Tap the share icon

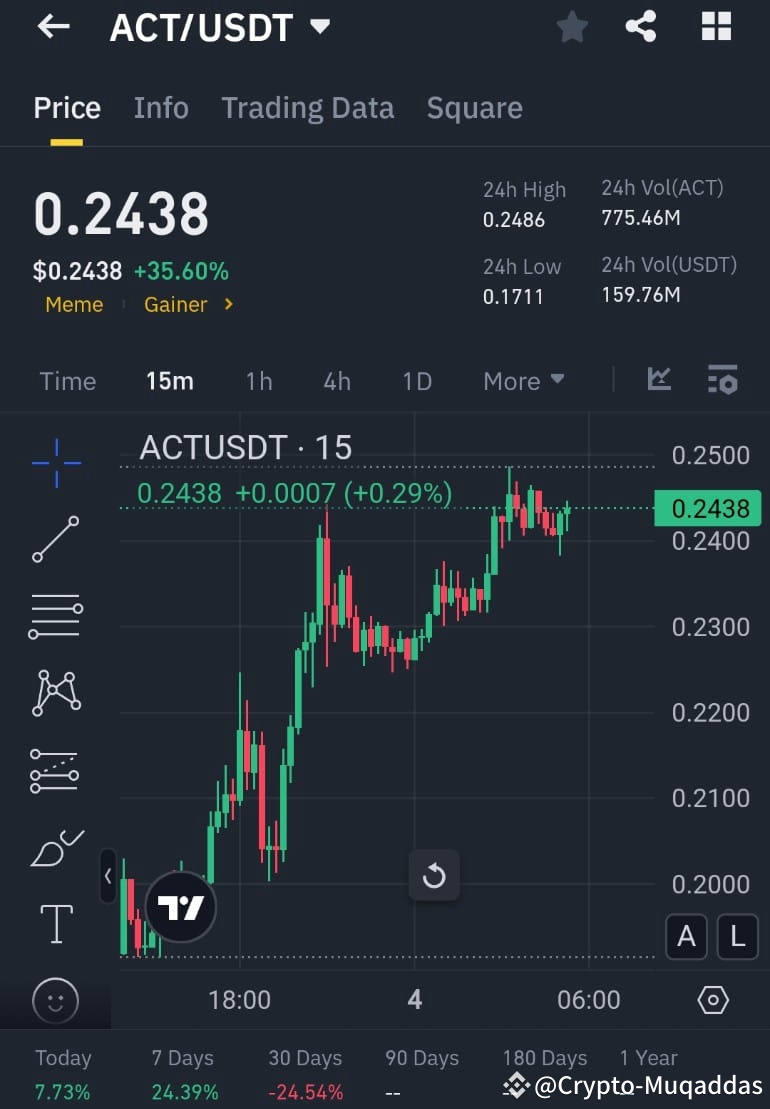point(641,27)
